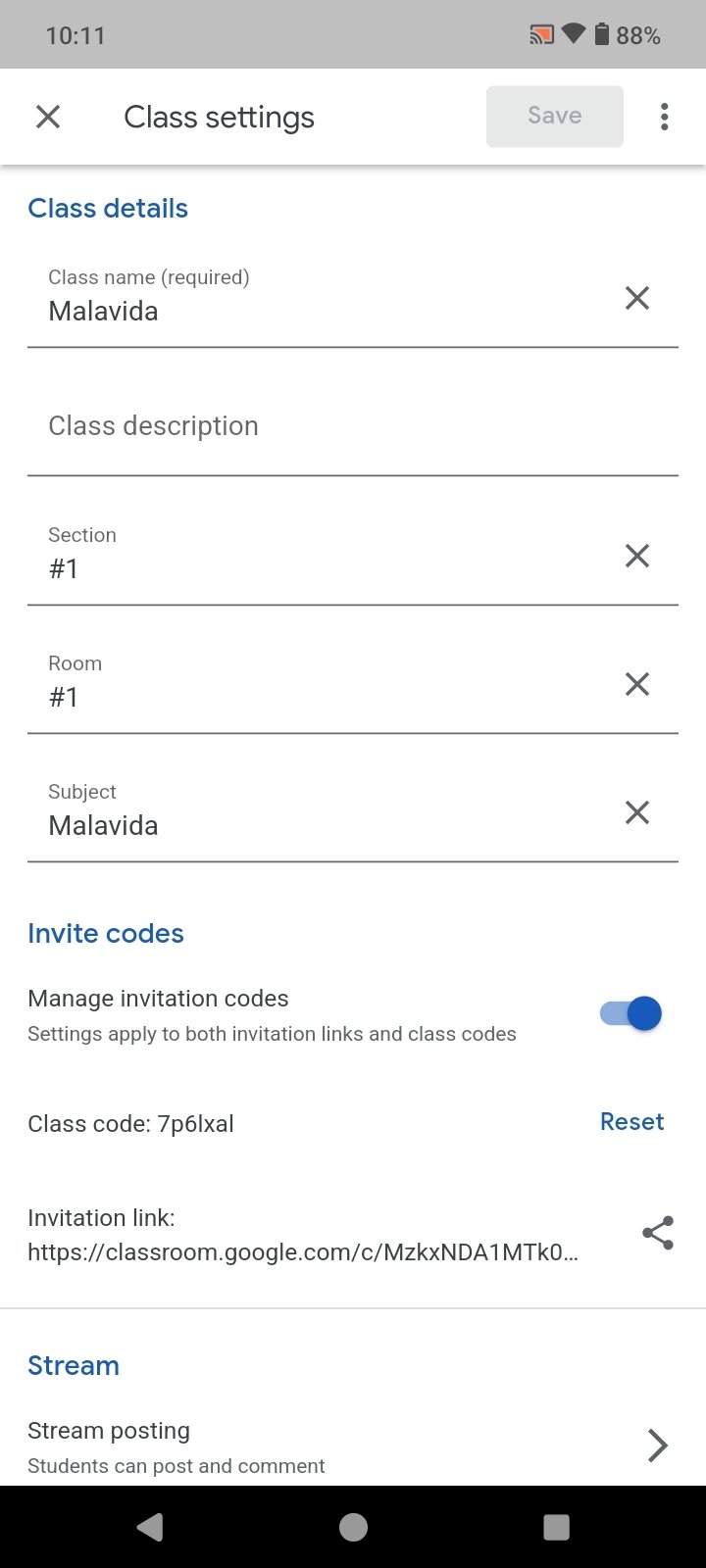The height and width of the screenshot is (1568, 706).
Task: Close the Class settings screen
Action: coord(48,118)
